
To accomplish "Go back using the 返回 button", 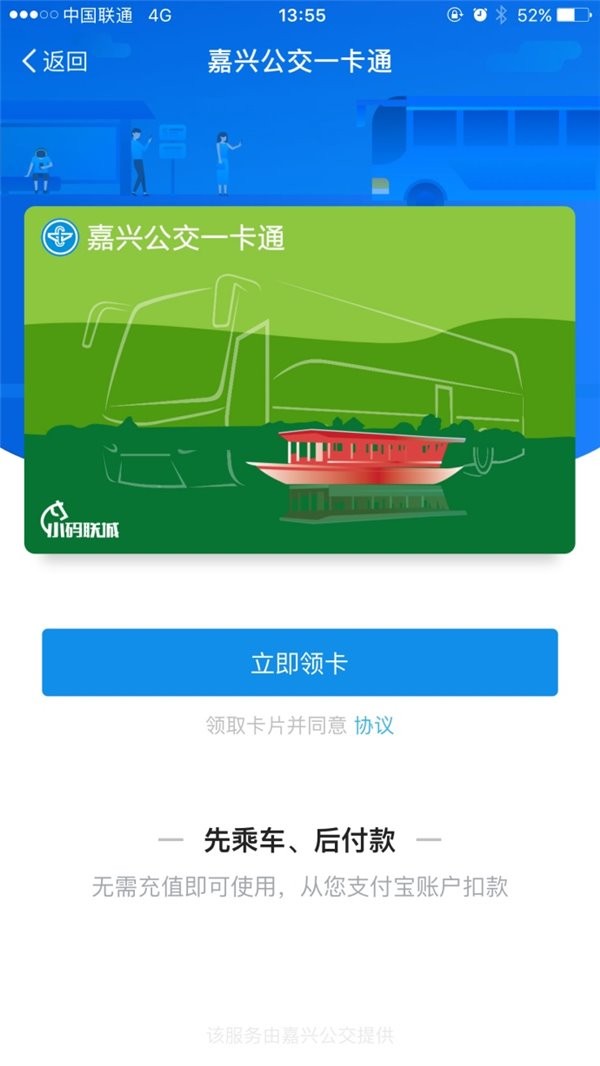I will click(x=55, y=61).
